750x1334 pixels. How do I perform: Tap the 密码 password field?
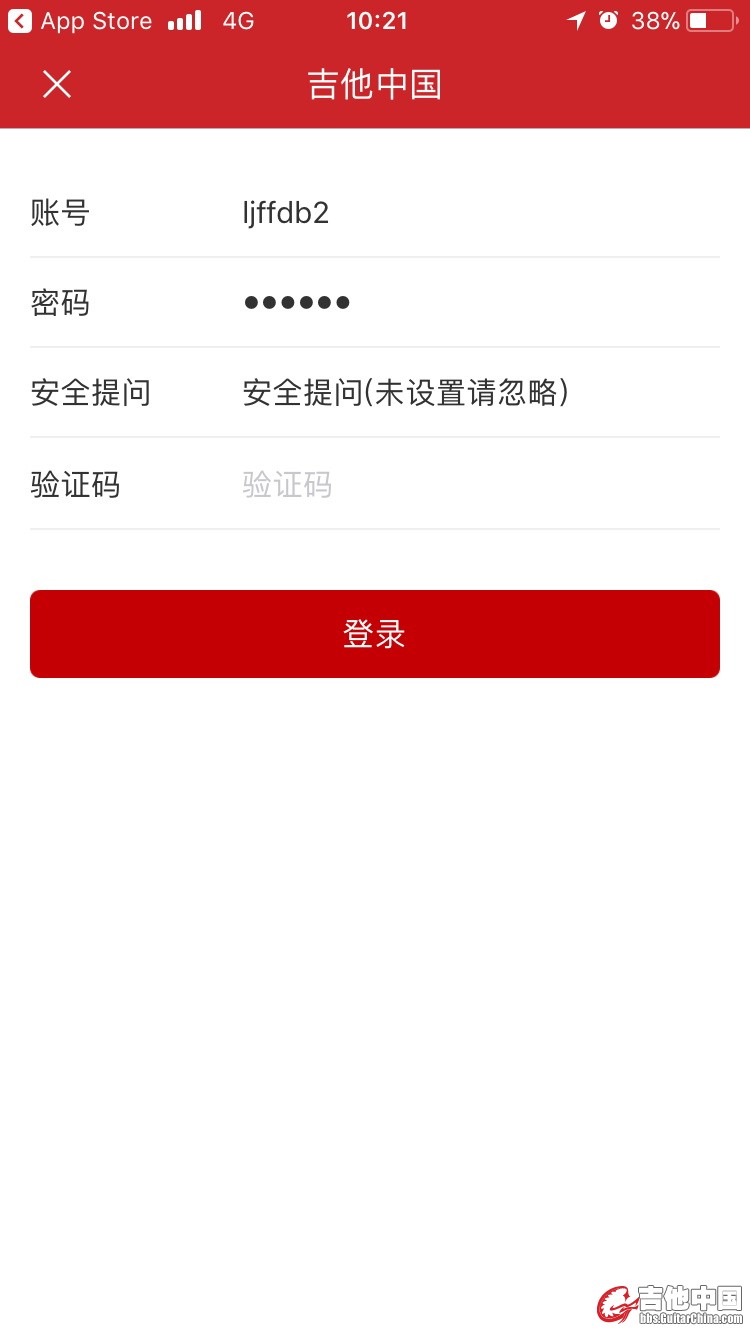[x=478, y=302]
